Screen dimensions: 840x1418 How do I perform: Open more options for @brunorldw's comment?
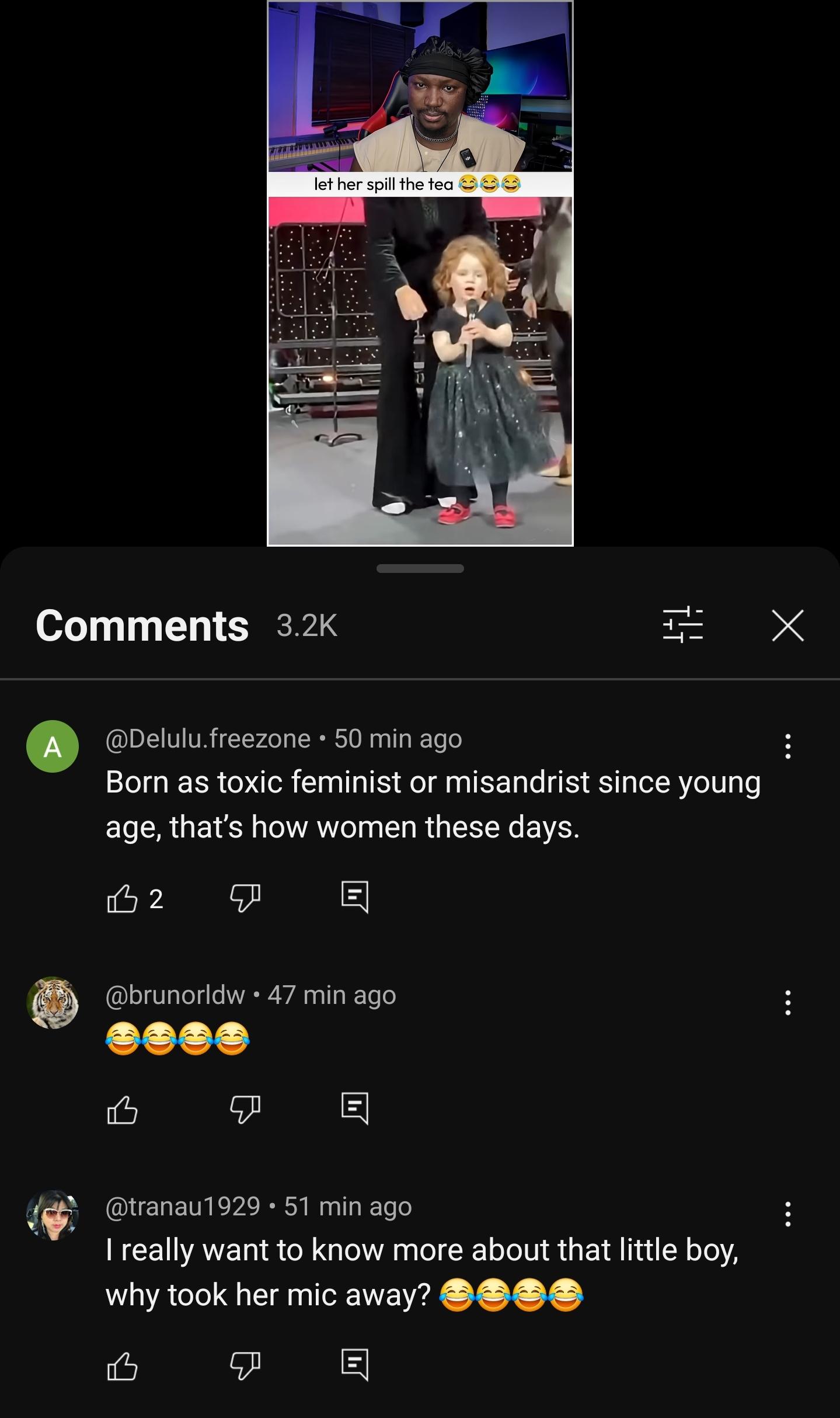pyautogui.click(x=787, y=1003)
